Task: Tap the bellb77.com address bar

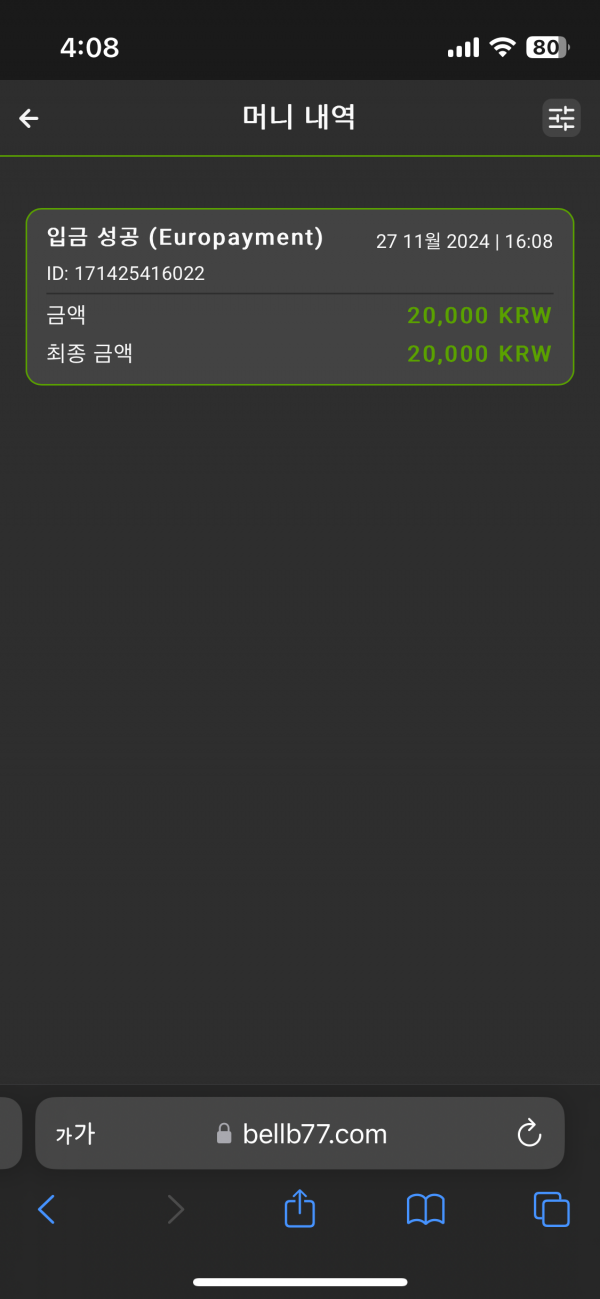Action: click(x=302, y=1133)
